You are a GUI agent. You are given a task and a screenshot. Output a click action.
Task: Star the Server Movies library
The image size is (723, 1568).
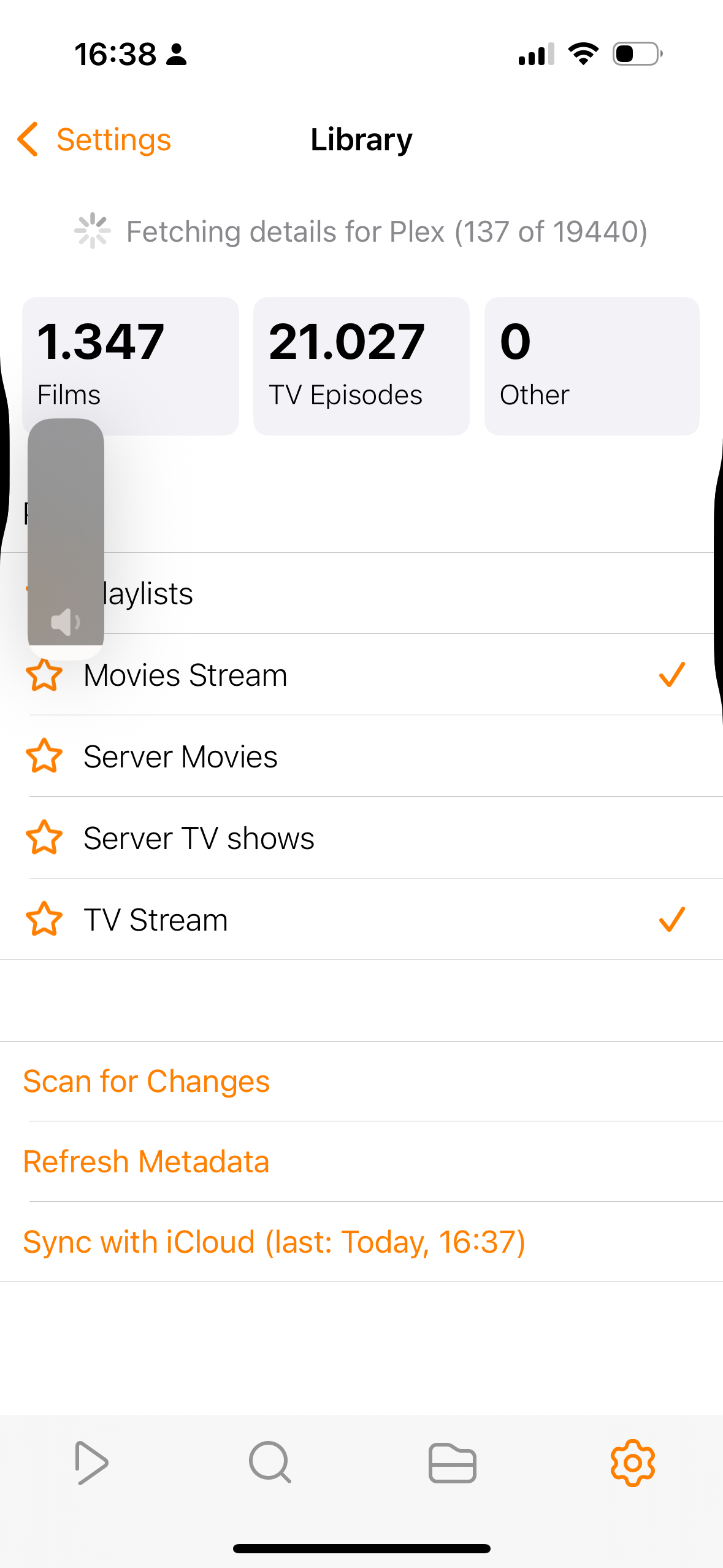44,756
